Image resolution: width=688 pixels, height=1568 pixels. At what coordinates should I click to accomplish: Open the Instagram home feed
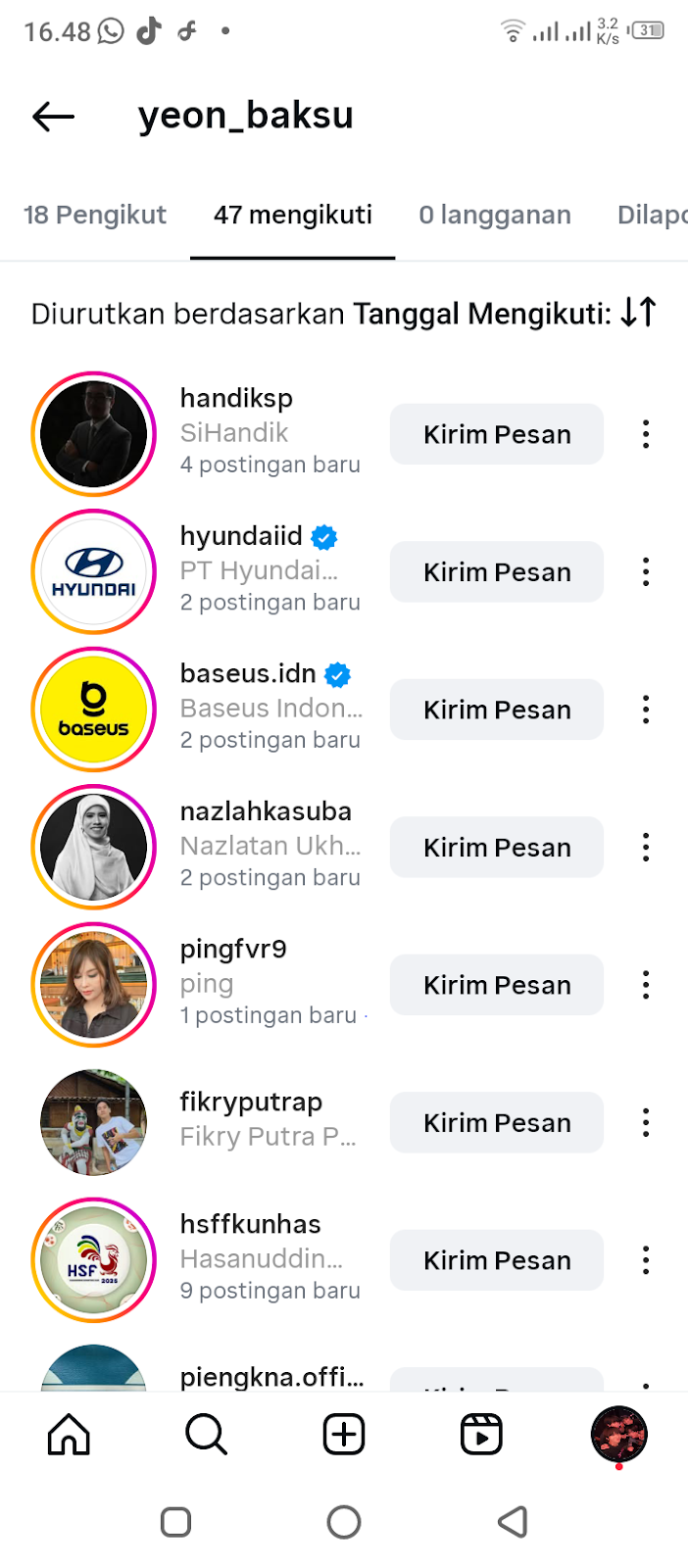[69, 1435]
